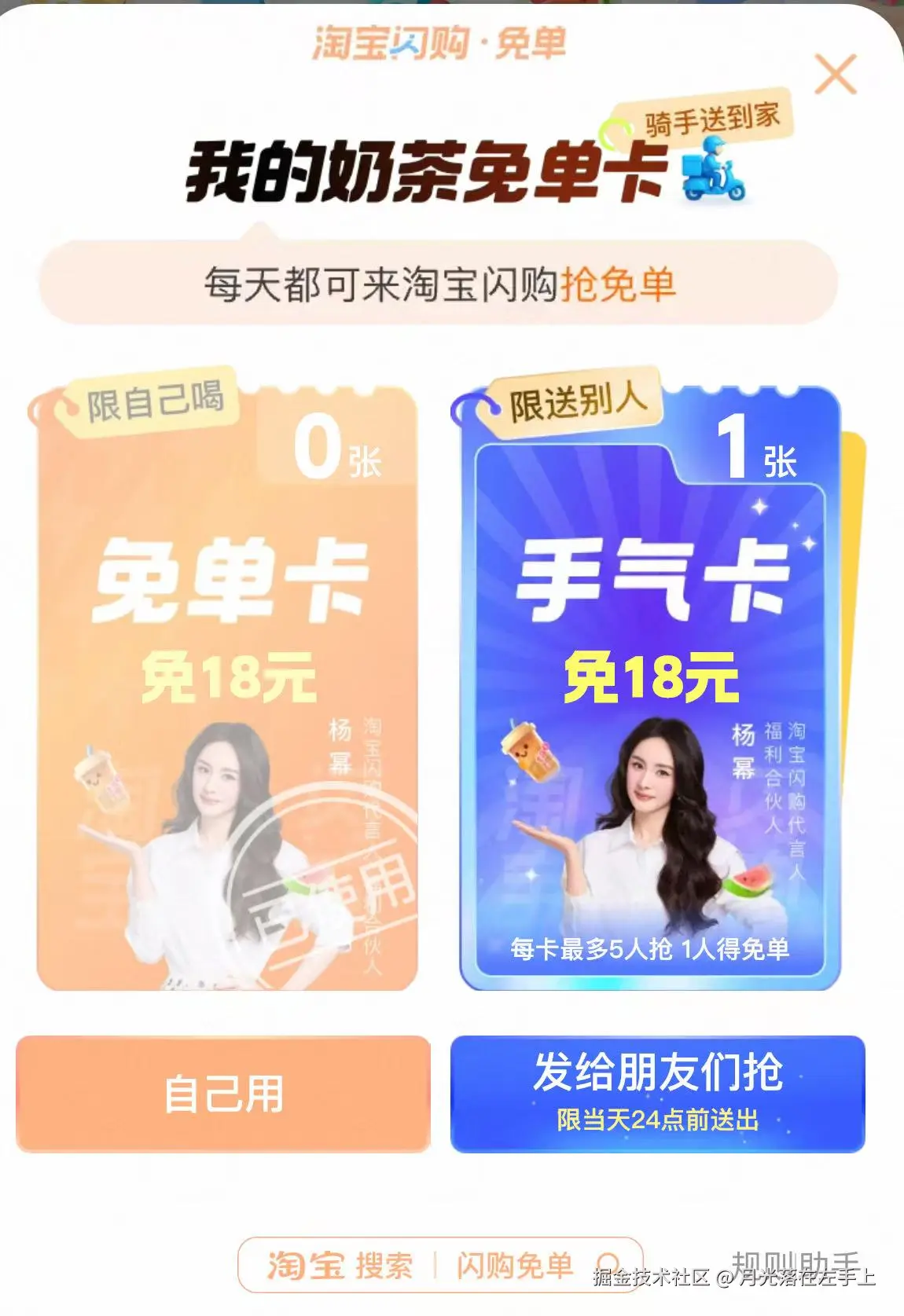This screenshot has width=904, height=1316.
Task: Tap the 淘宝 logo in the search pill
Action: click(x=306, y=1267)
